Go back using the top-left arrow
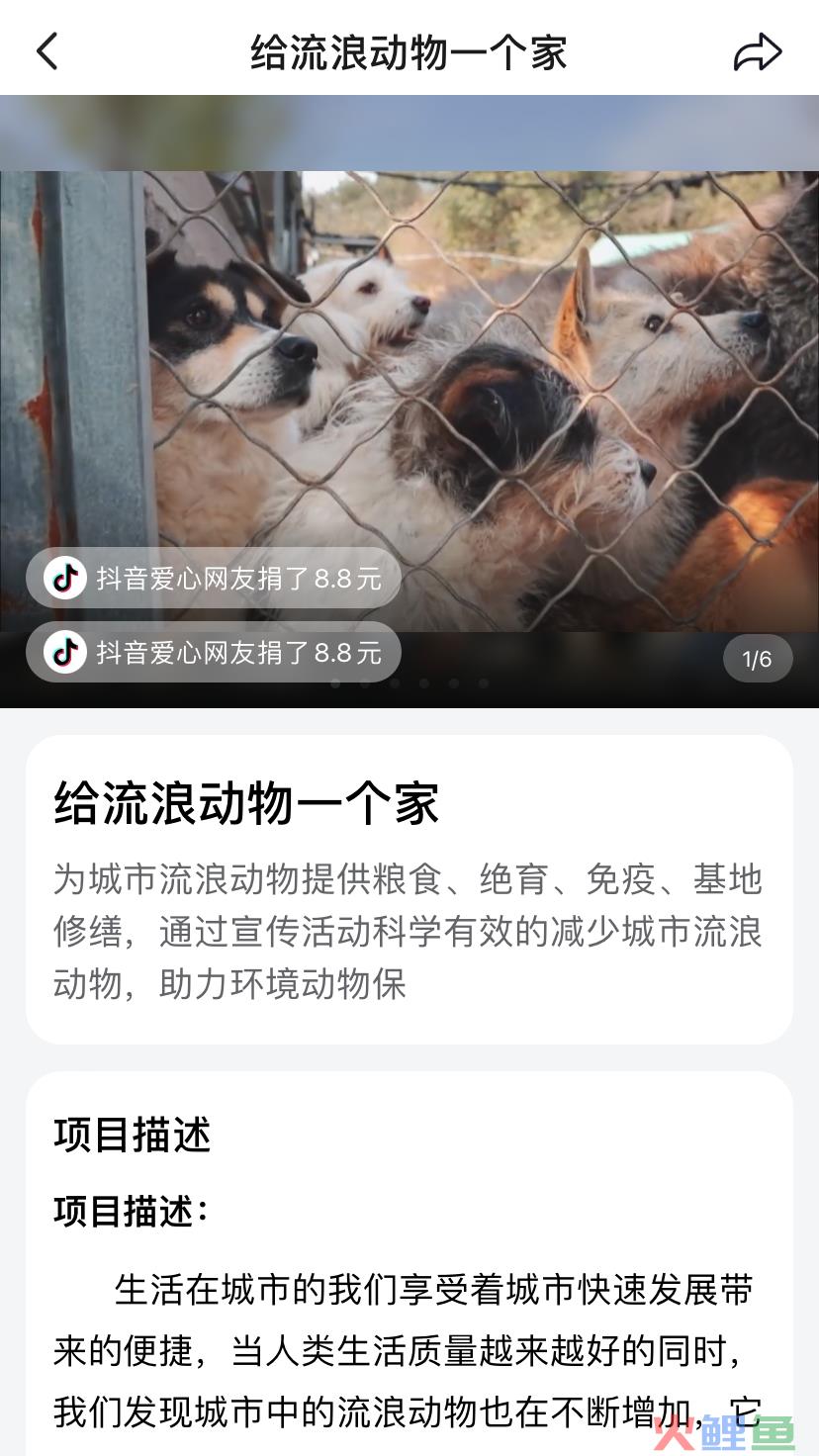The image size is (819, 1456). pos(47,51)
